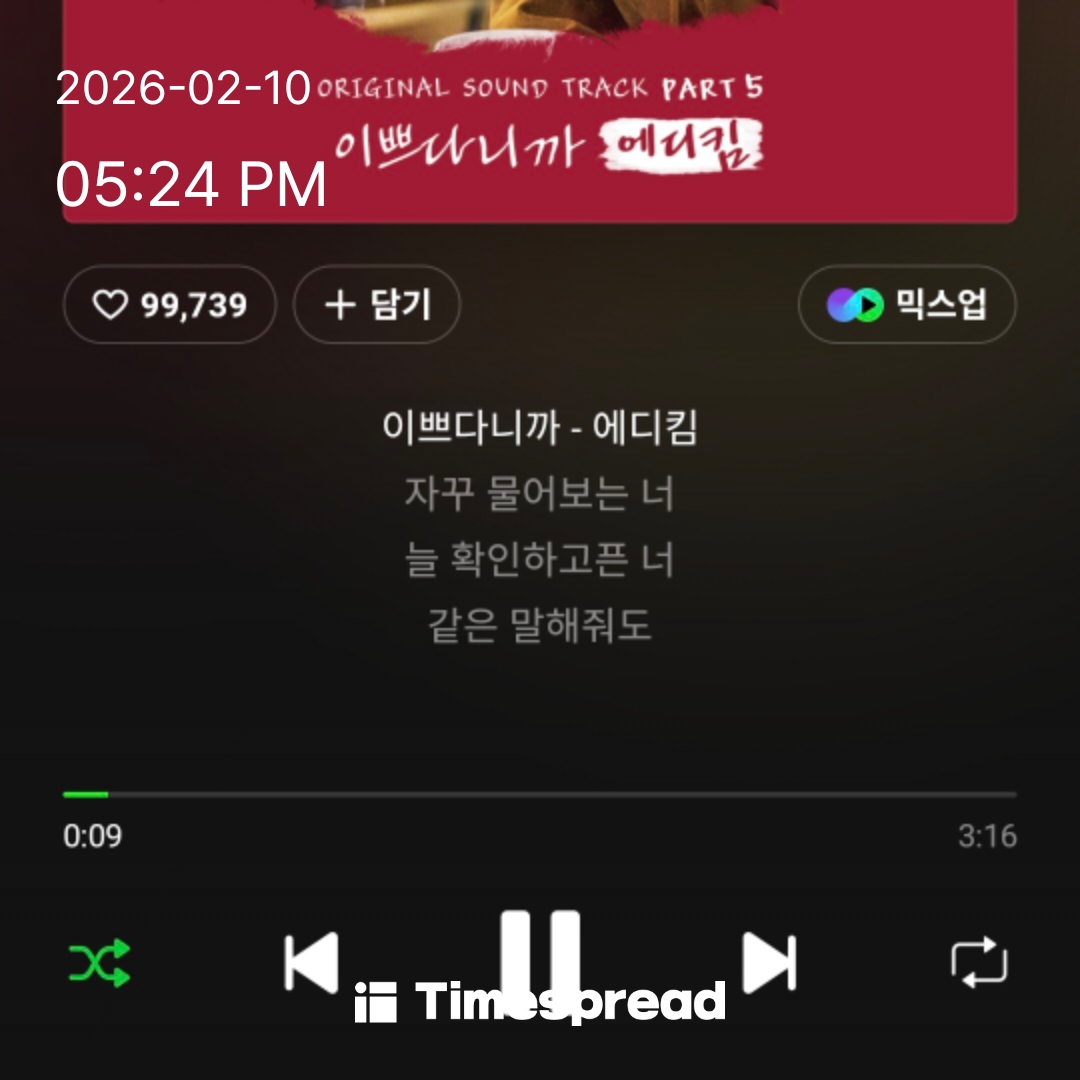The image size is (1080, 1080).
Task: Like the song with 99,739 hearts
Action: pos(169,305)
